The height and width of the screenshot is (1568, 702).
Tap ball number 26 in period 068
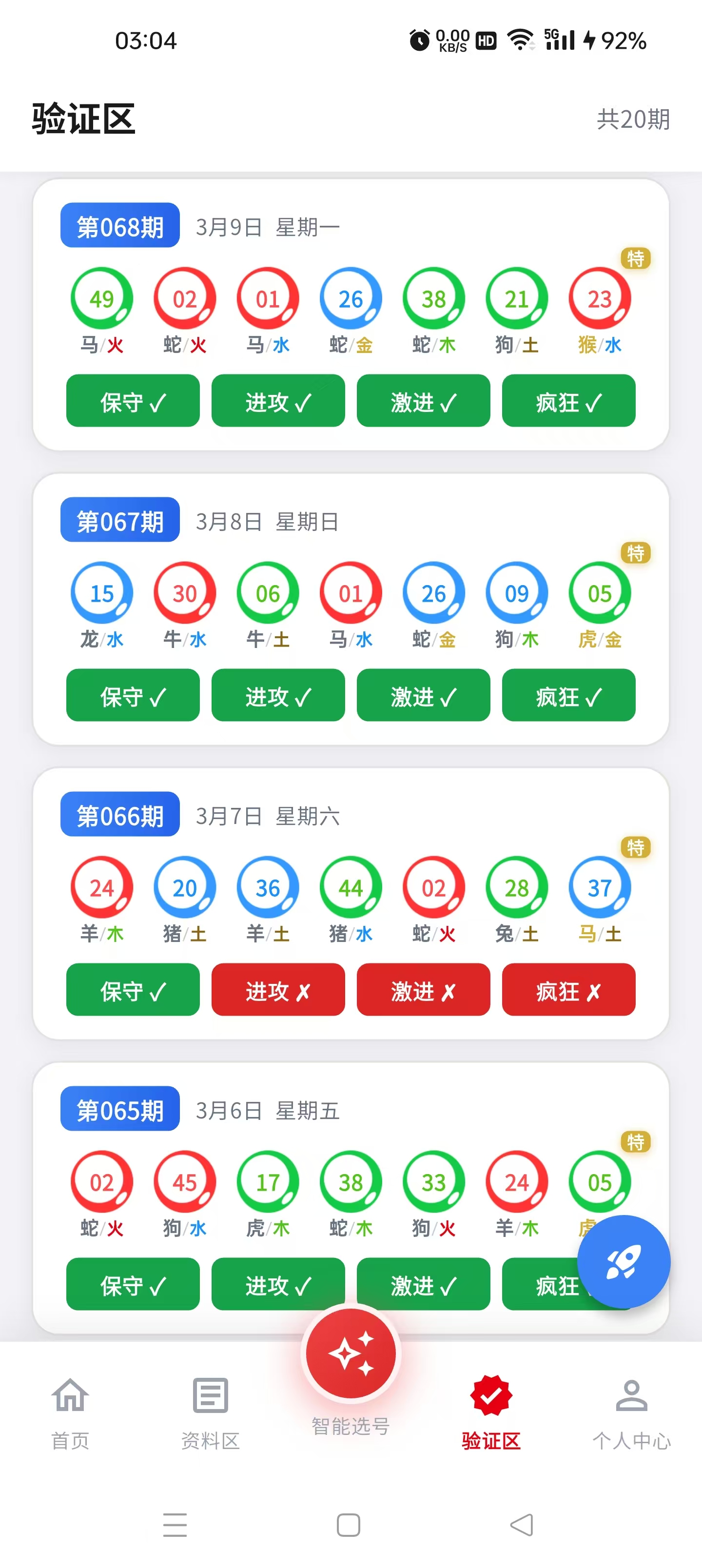[350, 298]
